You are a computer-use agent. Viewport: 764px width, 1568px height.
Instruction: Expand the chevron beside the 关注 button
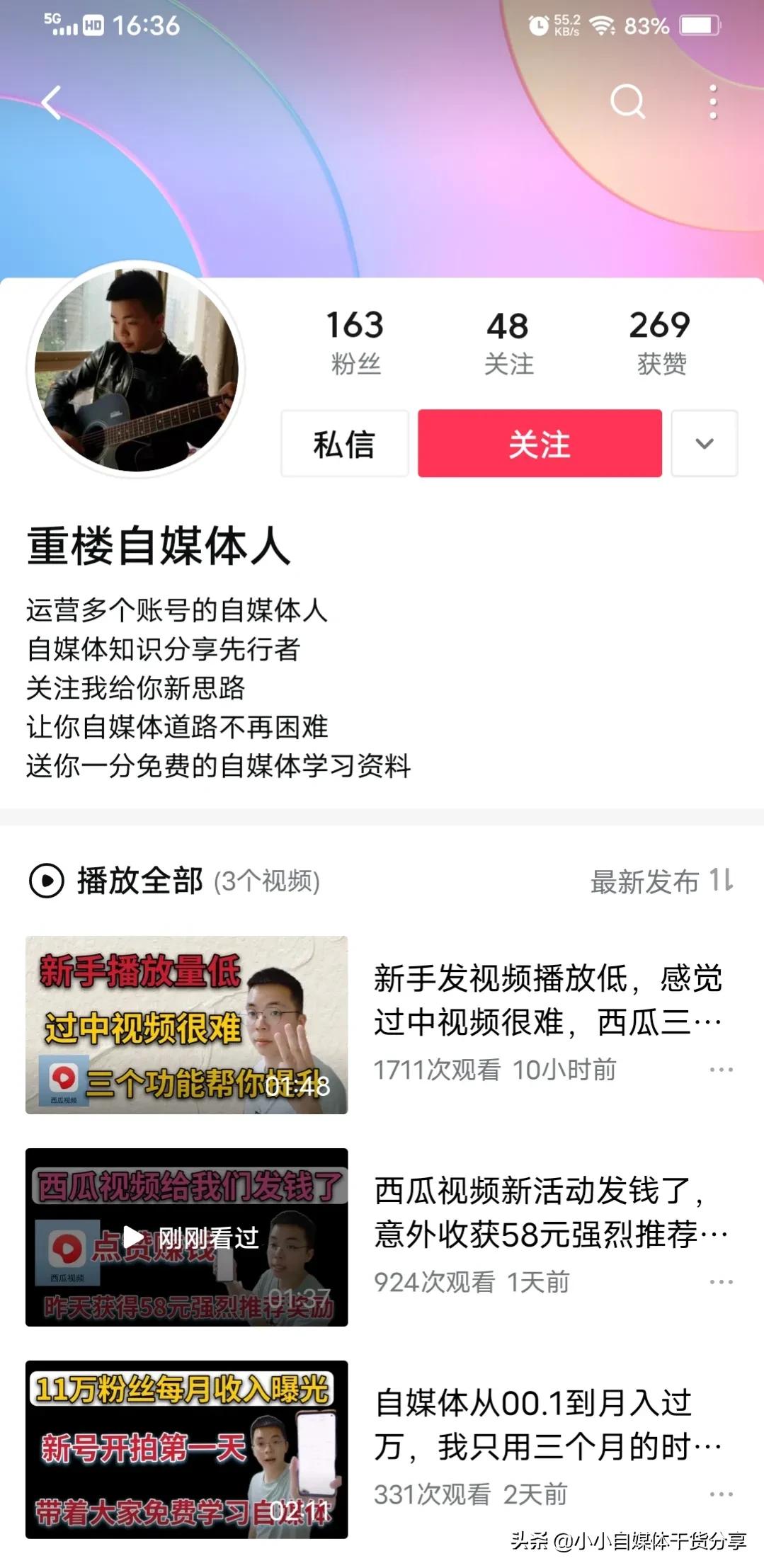pyautogui.click(x=703, y=444)
